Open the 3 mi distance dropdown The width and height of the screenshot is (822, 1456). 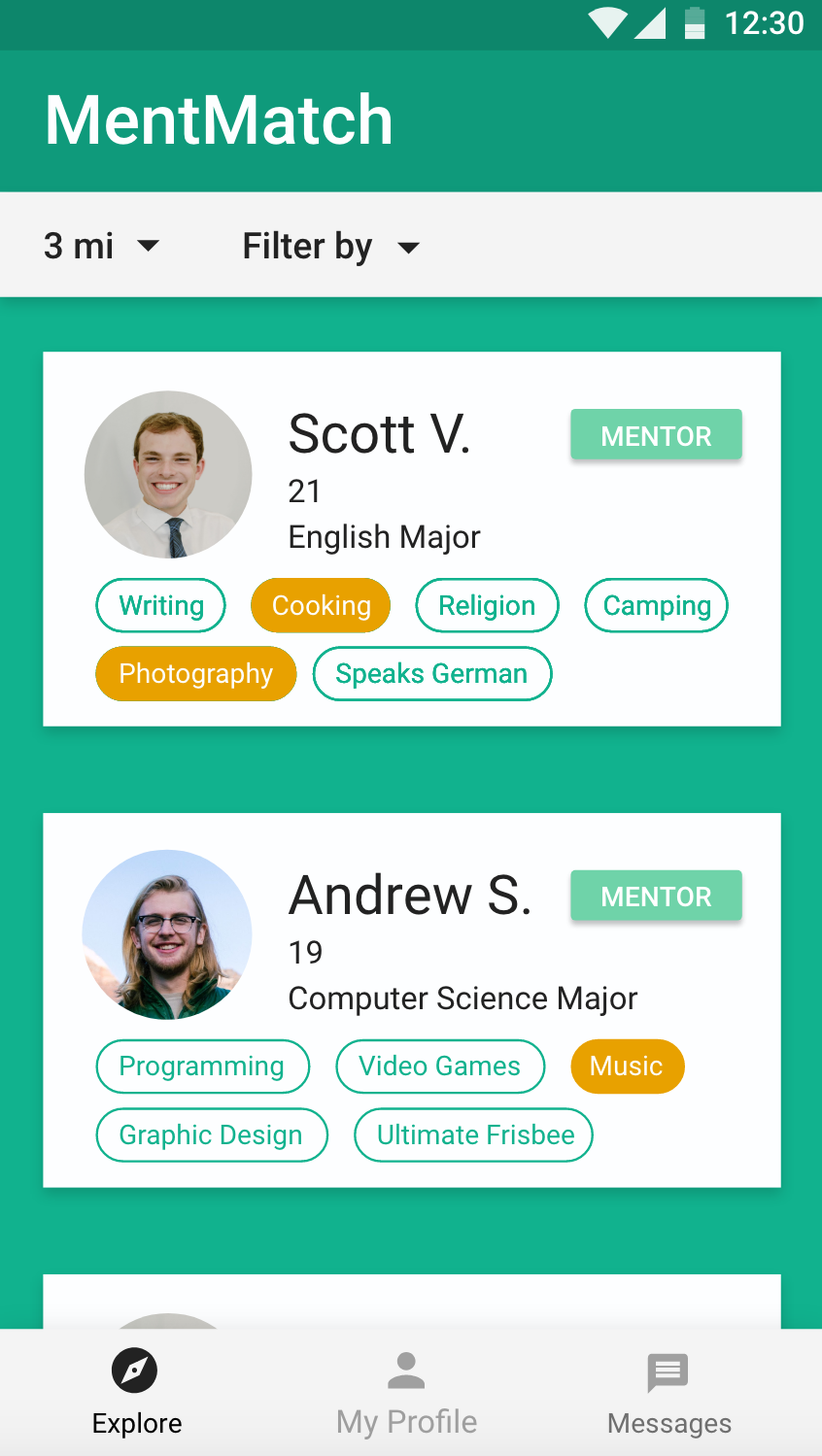pyautogui.click(x=101, y=246)
